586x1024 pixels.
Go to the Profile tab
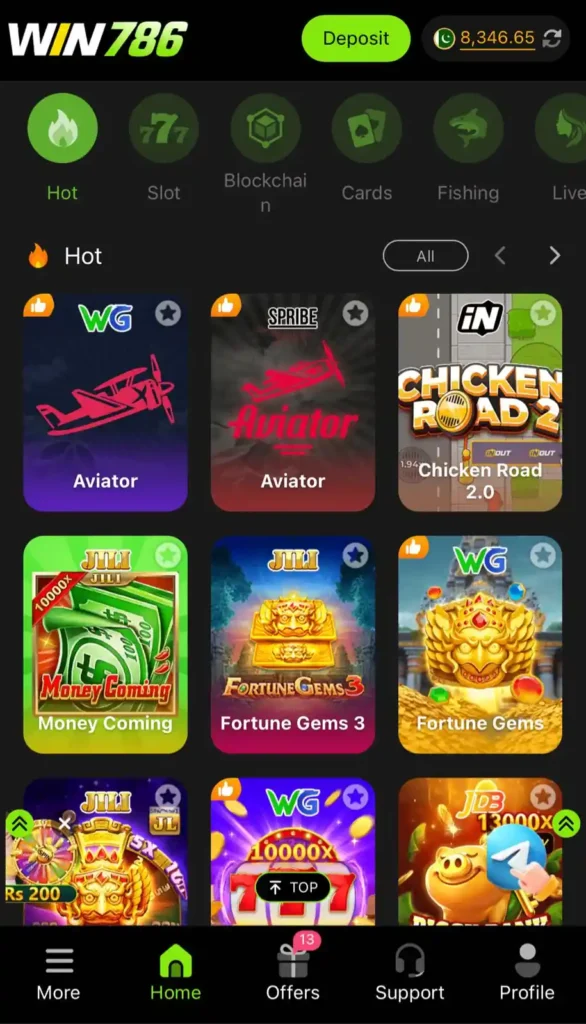coord(527,973)
